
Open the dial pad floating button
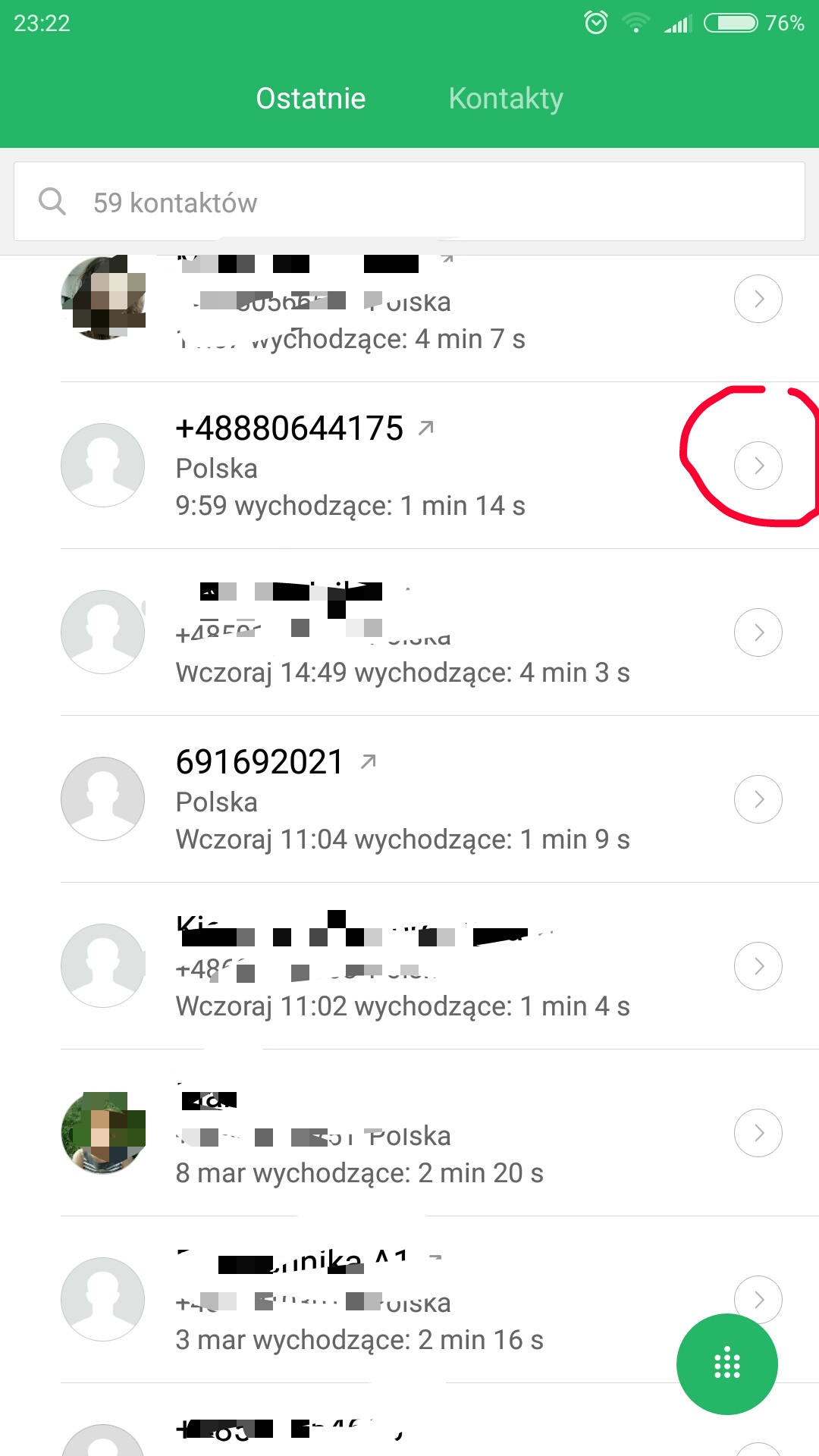(x=726, y=1363)
